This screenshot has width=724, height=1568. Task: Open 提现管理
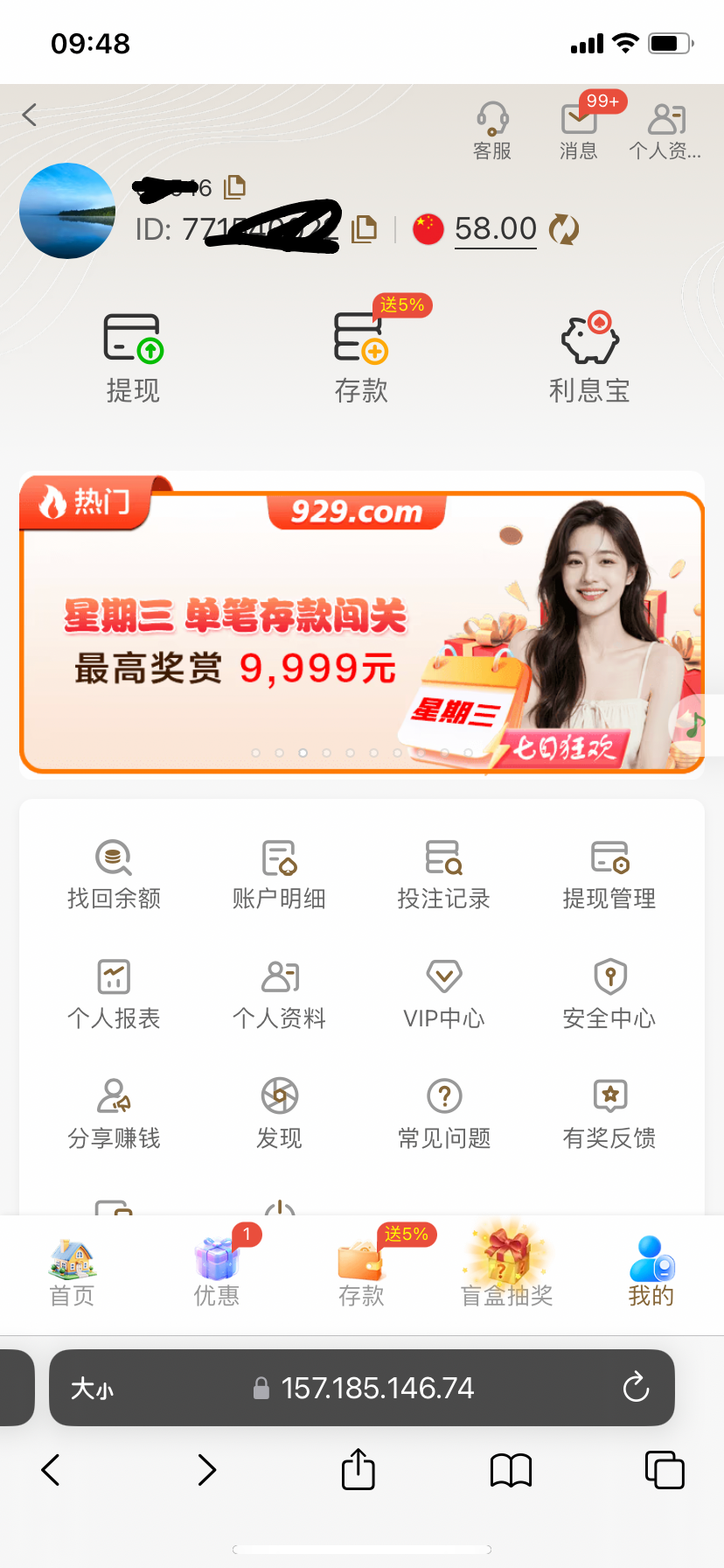coord(609,874)
